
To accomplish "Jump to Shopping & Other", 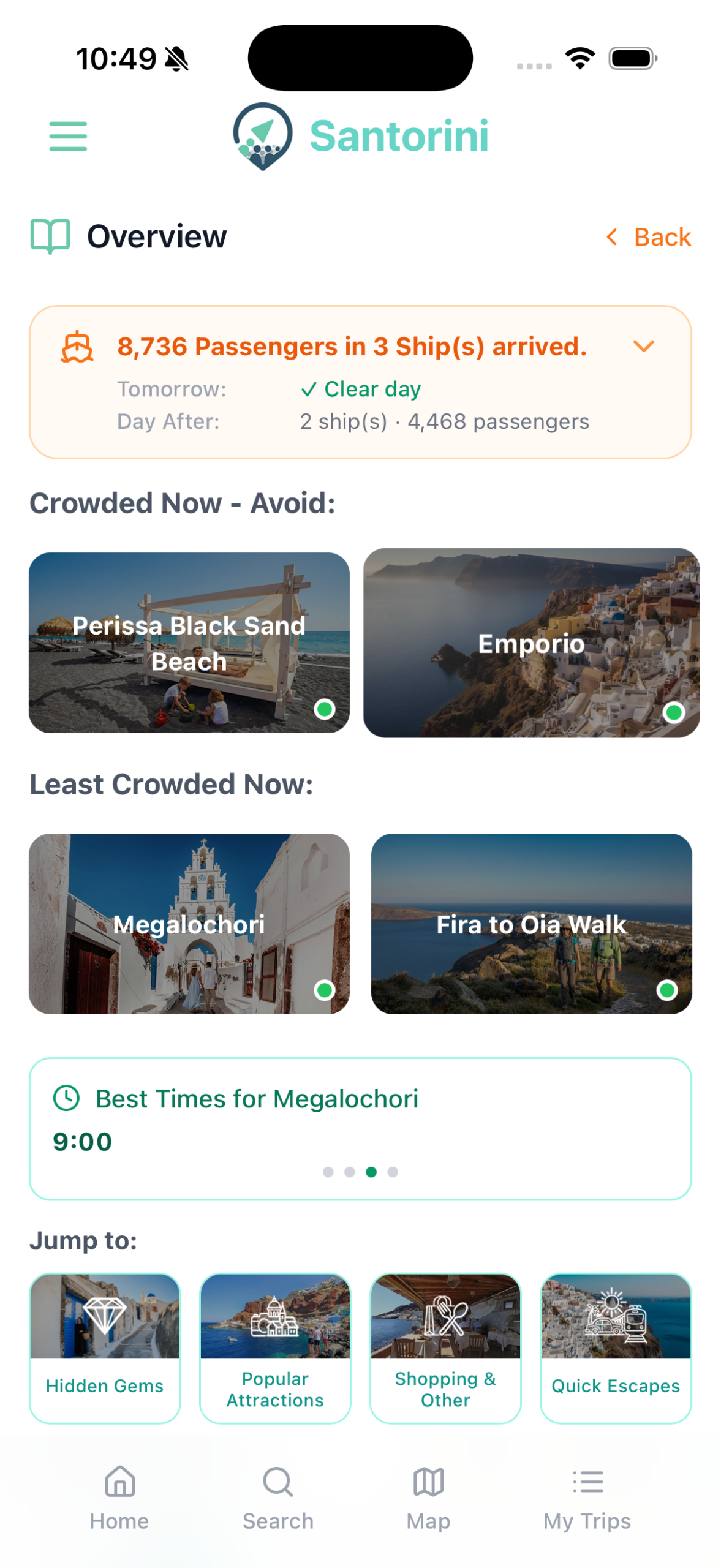I will [445, 1348].
